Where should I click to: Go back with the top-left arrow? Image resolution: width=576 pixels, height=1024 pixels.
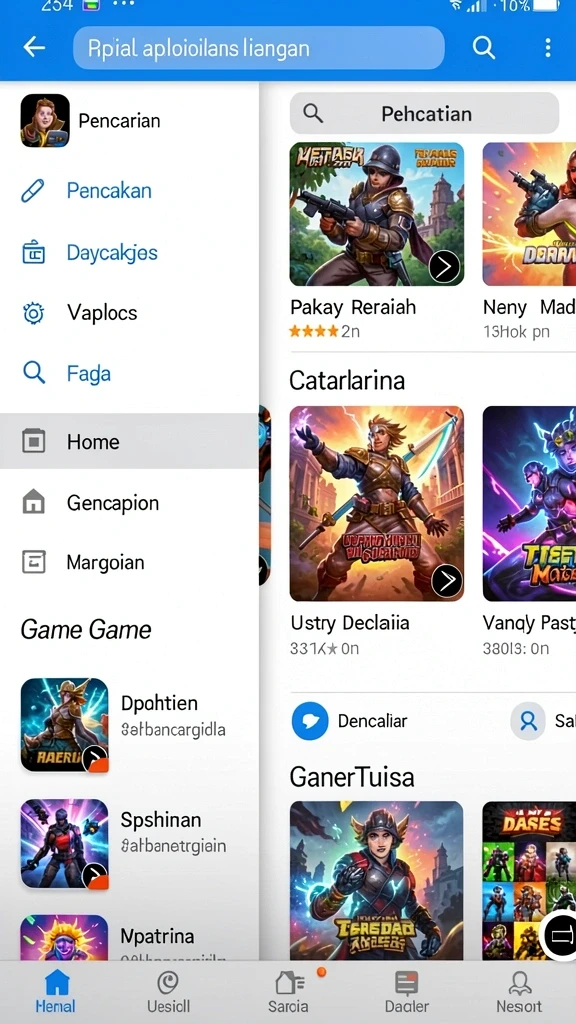pyautogui.click(x=34, y=47)
